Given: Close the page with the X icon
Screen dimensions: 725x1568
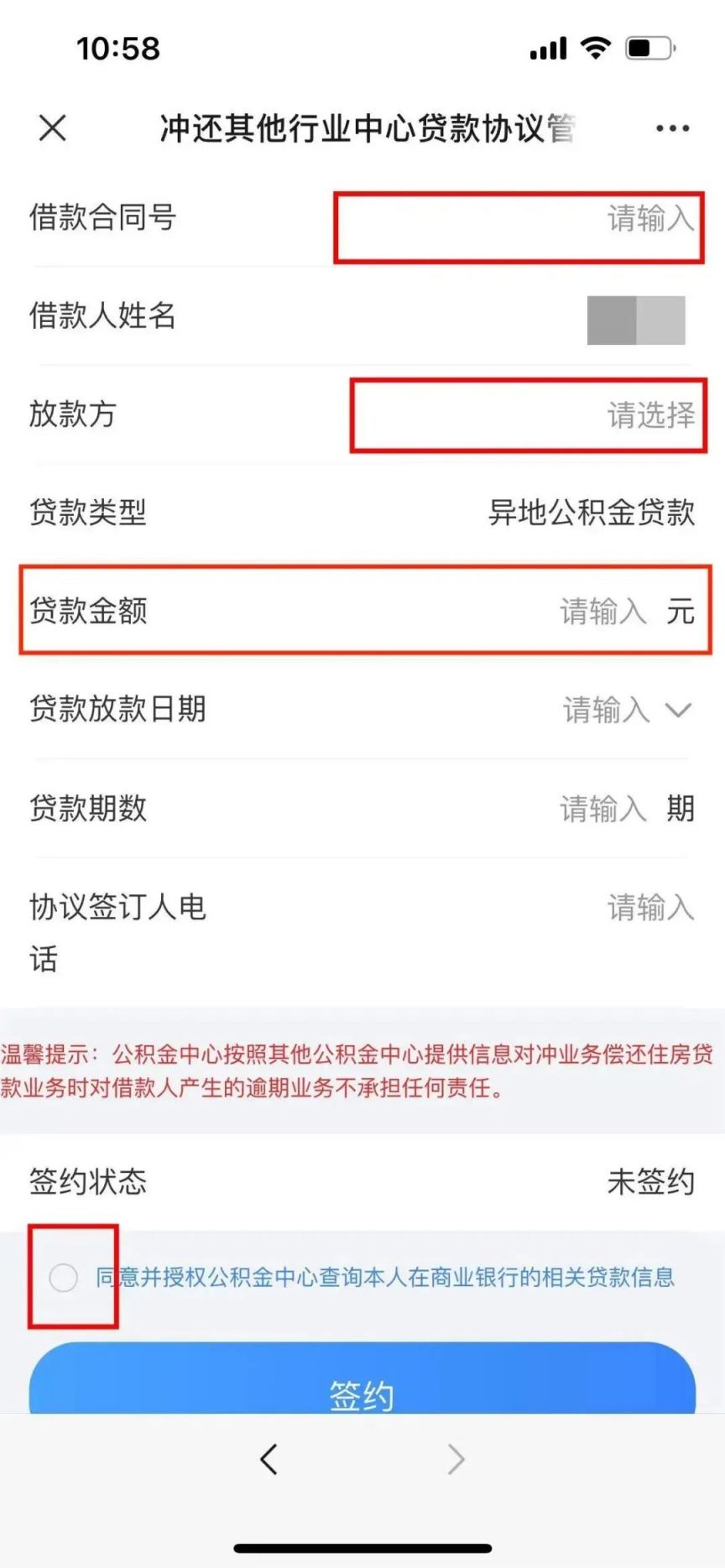Looking at the screenshot, I should click(x=52, y=128).
